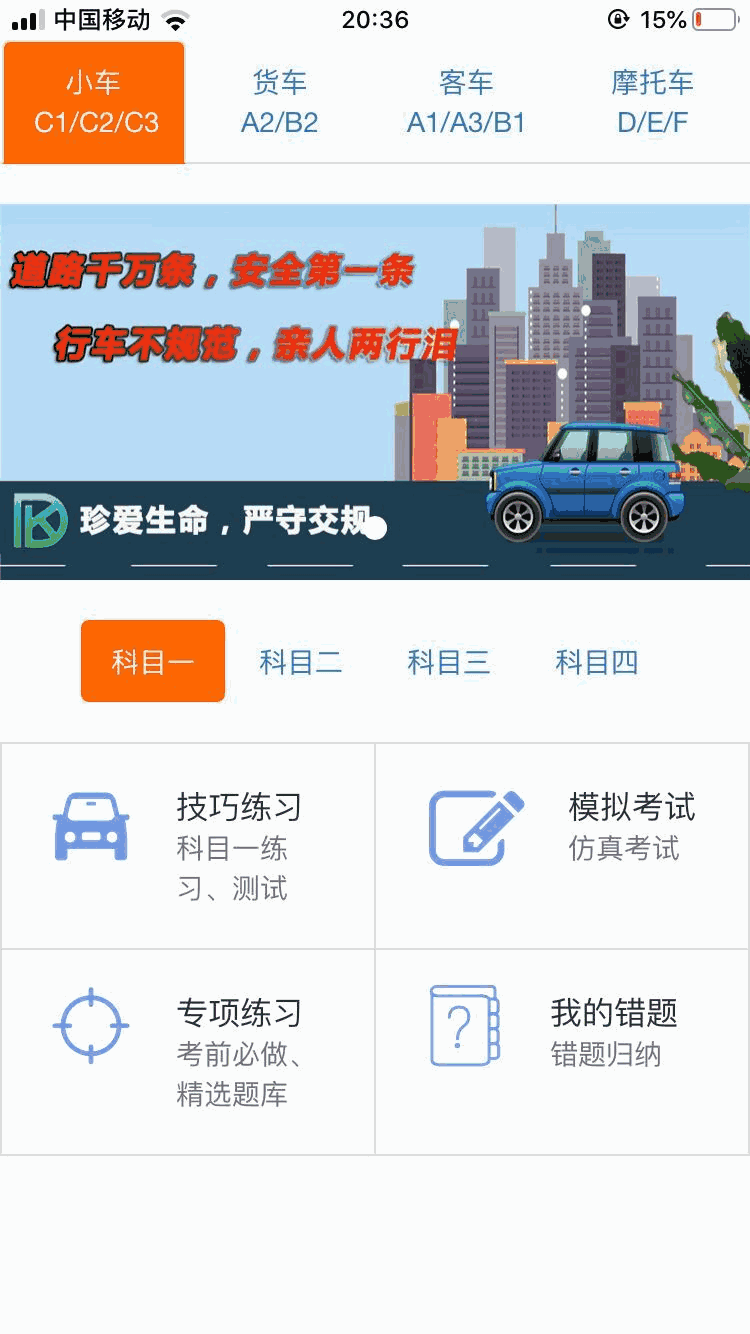
Task: Tap the orientation lock icon in the status bar
Action: [x=618, y=17]
